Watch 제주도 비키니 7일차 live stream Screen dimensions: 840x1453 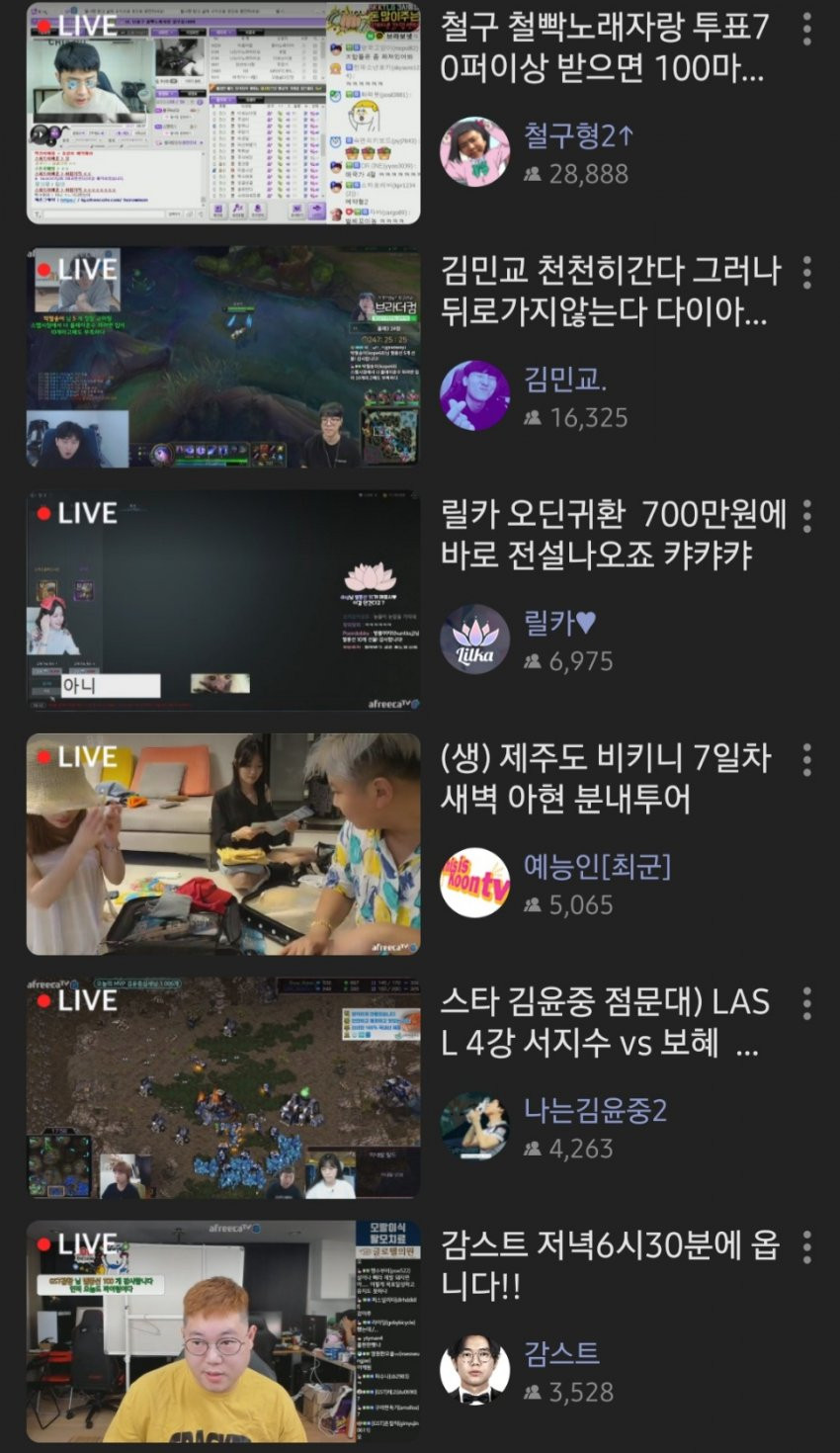[222, 843]
